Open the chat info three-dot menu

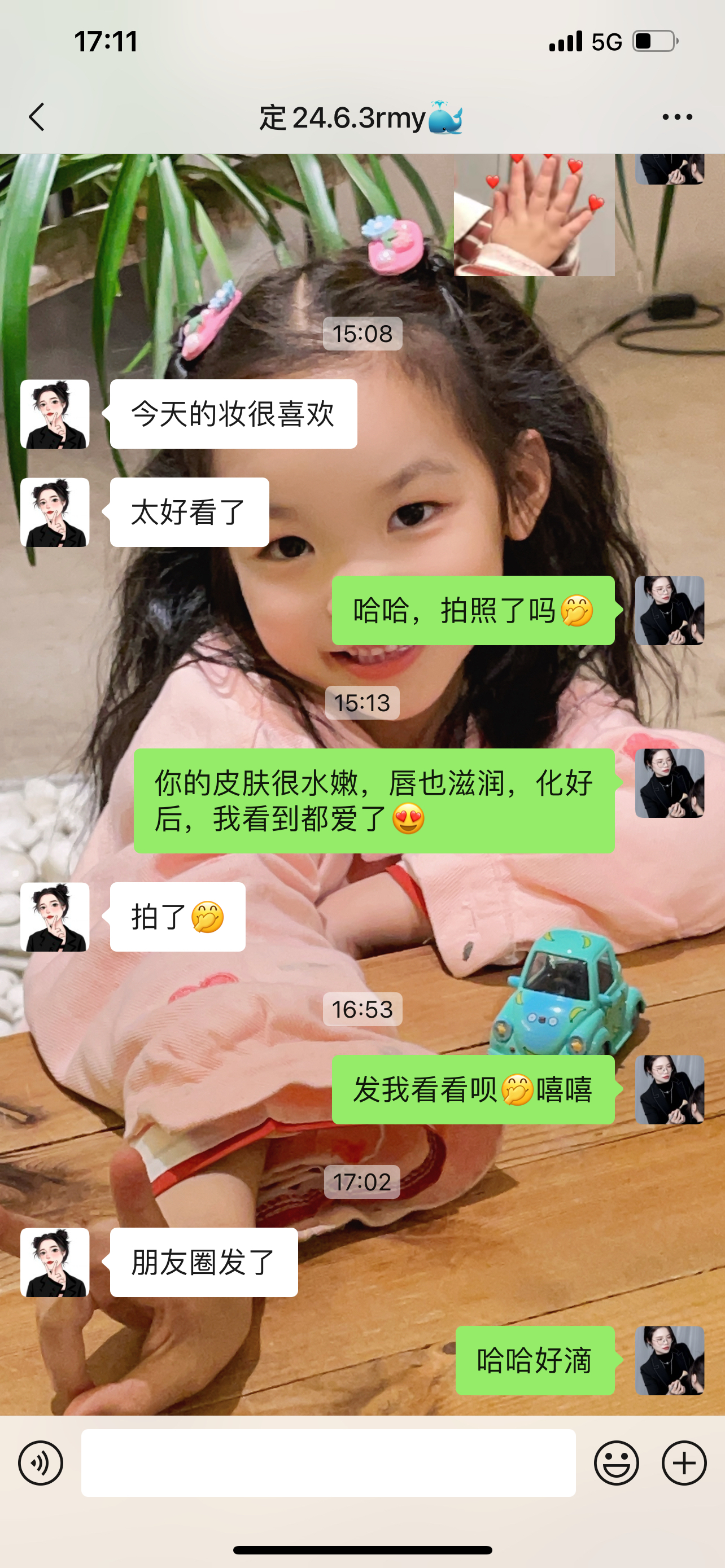point(677,117)
